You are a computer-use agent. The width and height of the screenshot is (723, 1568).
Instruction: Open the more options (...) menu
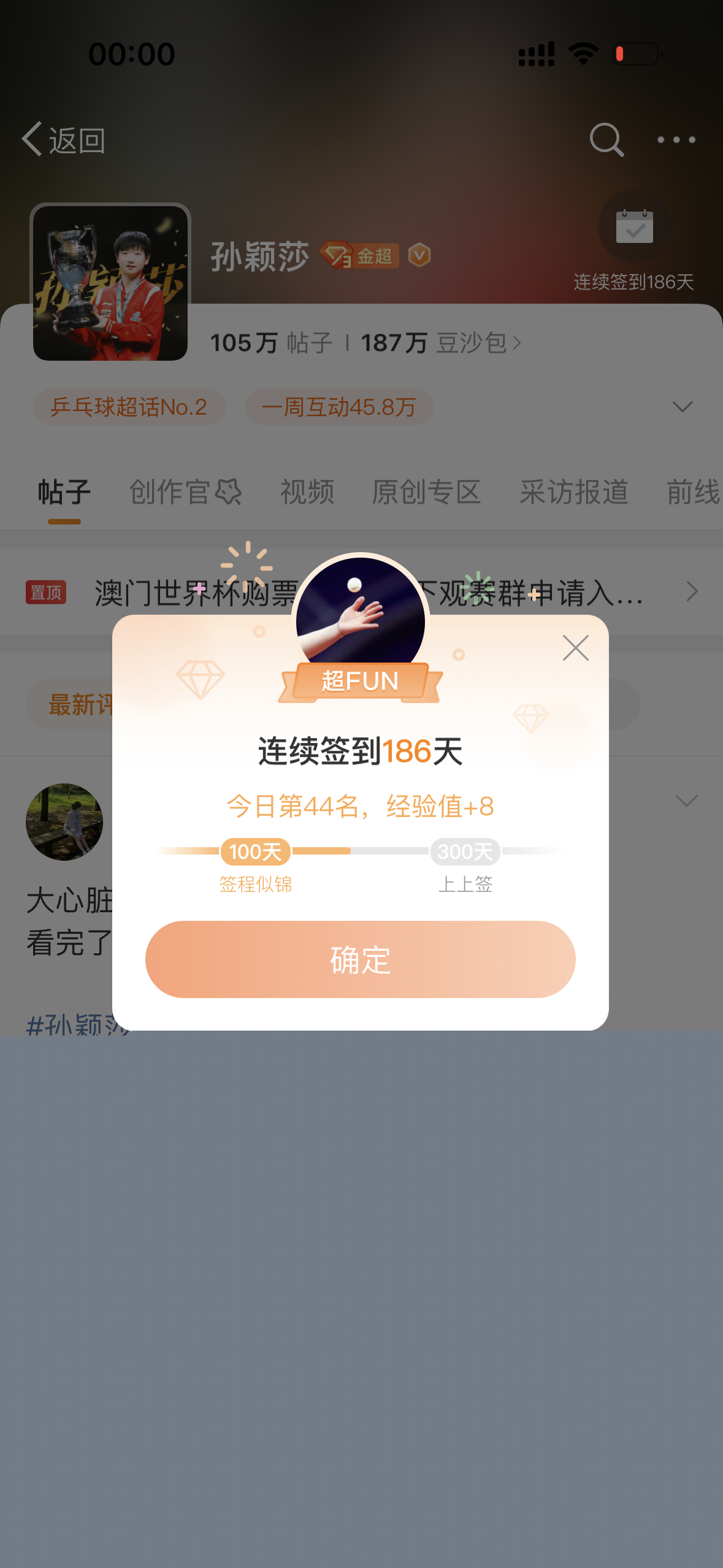click(676, 140)
